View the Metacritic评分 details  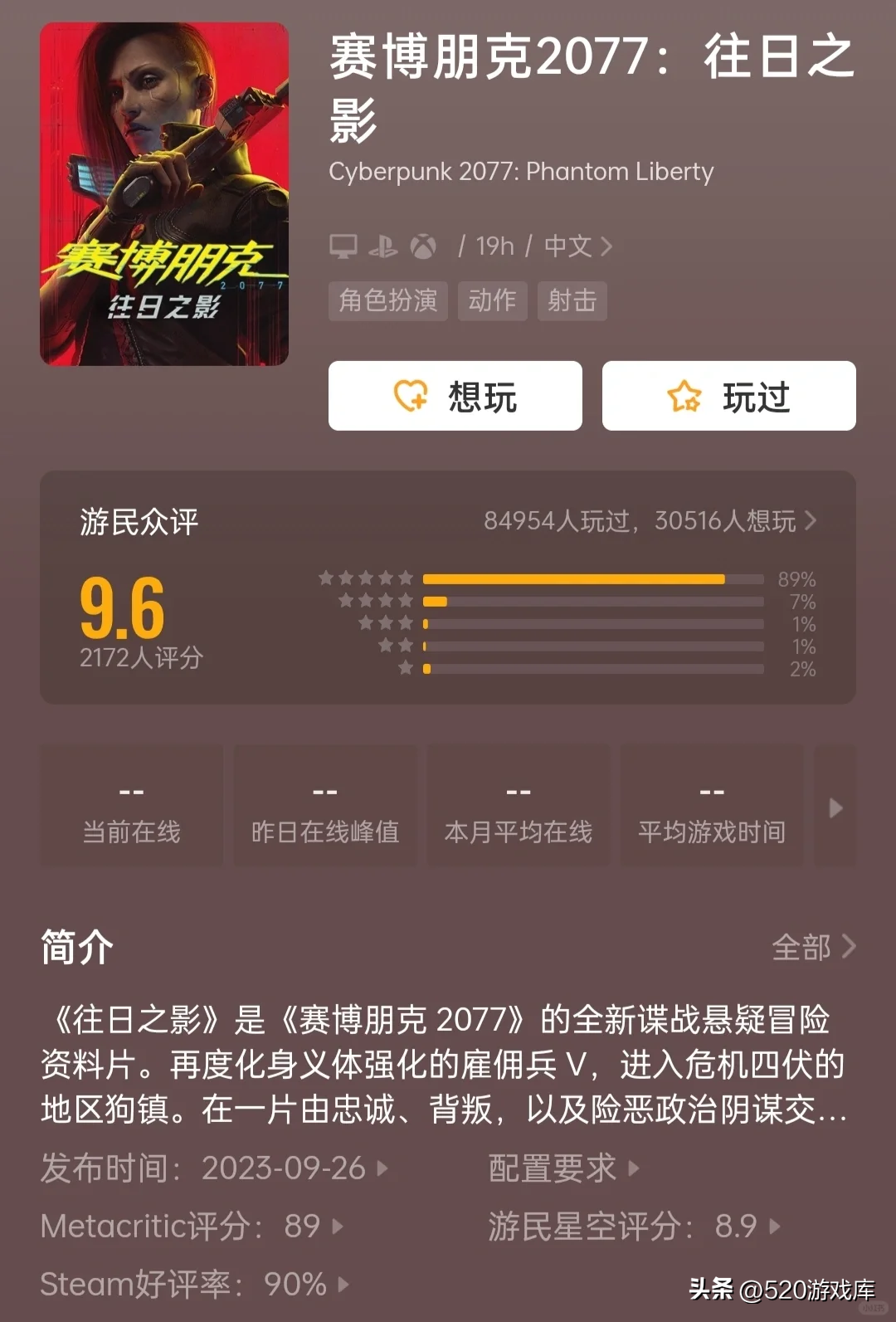coord(192,1227)
